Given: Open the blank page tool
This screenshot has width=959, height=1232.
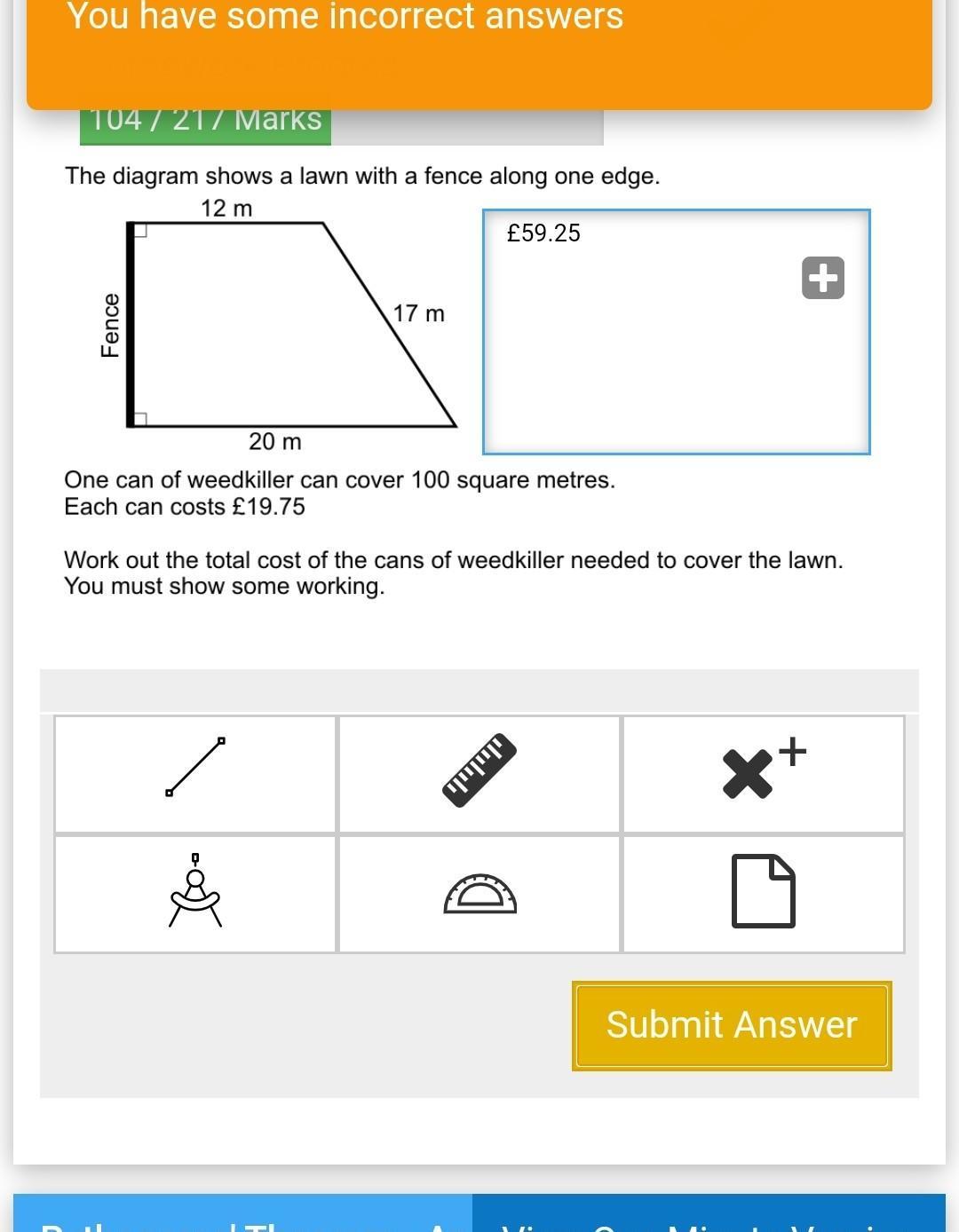Looking at the screenshot, I should 764,894.
